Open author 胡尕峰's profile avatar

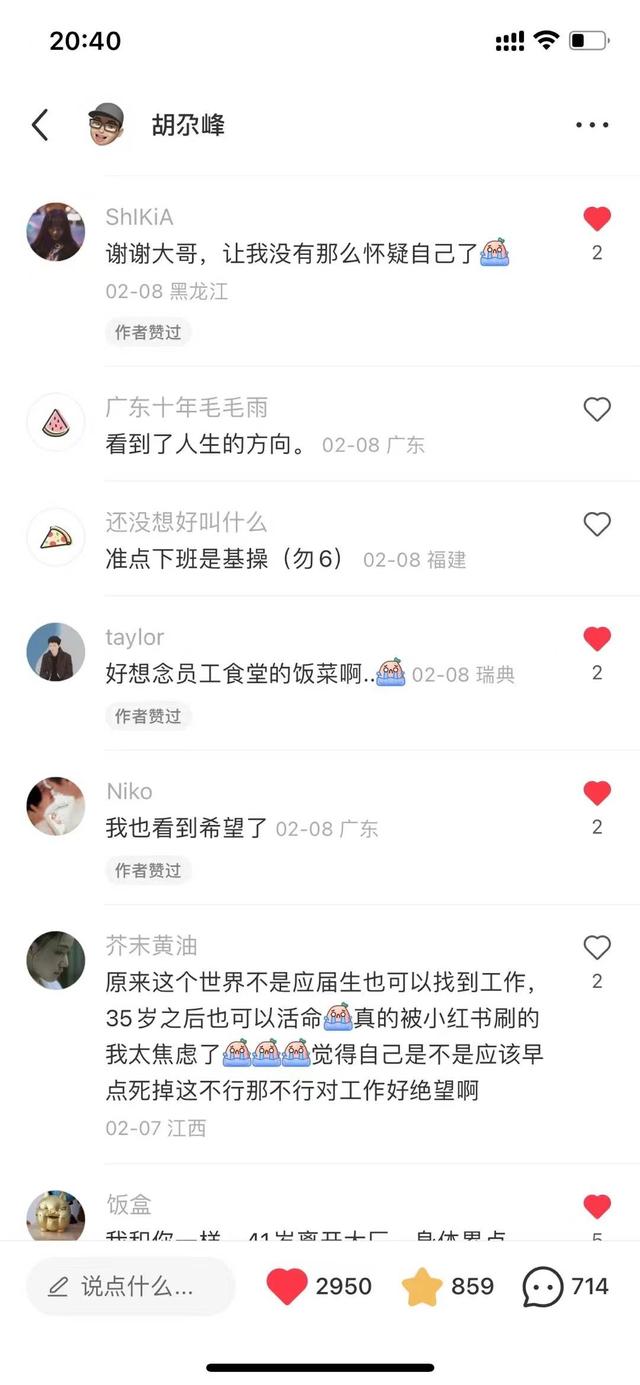point(106,125)
